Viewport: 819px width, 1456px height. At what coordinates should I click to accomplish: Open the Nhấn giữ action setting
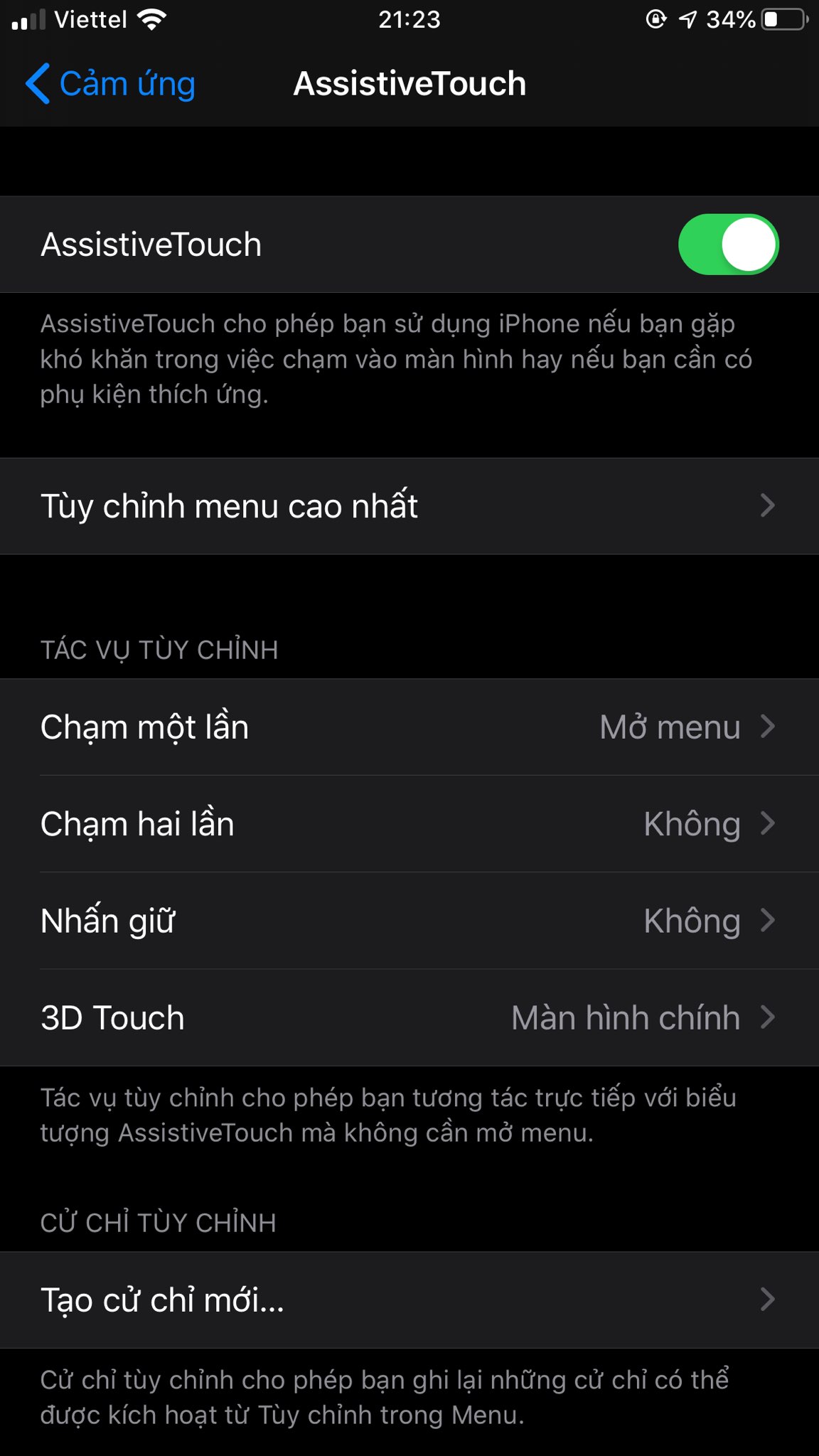[x=409, y=921]
